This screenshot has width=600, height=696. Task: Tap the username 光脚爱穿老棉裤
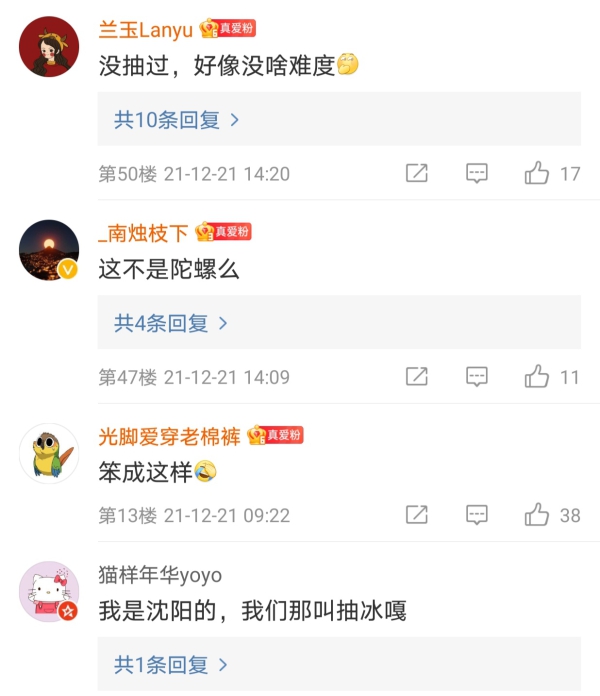pos(169,436)
